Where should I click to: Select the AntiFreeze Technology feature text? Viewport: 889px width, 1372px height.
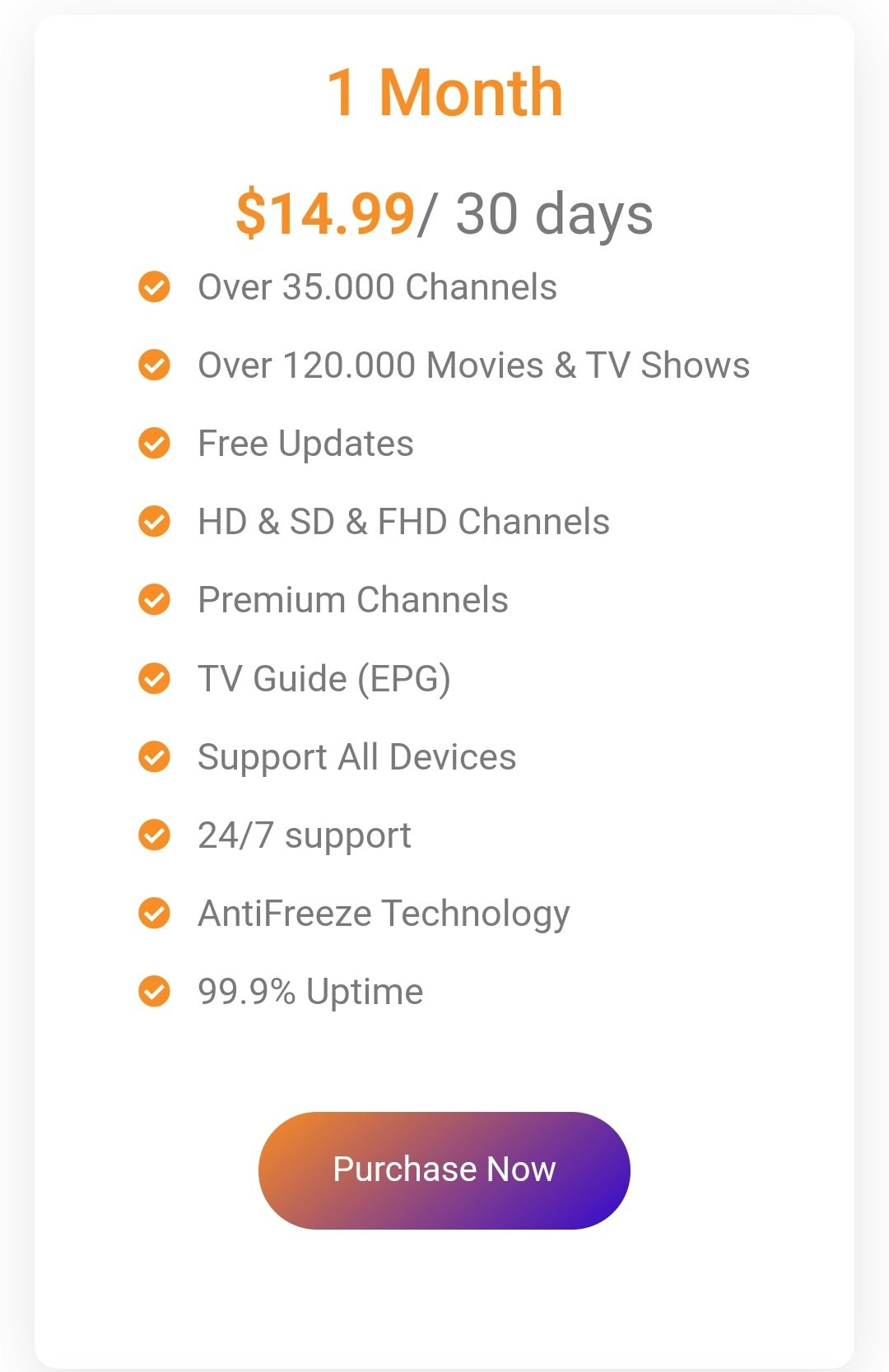tap(384, 910)
